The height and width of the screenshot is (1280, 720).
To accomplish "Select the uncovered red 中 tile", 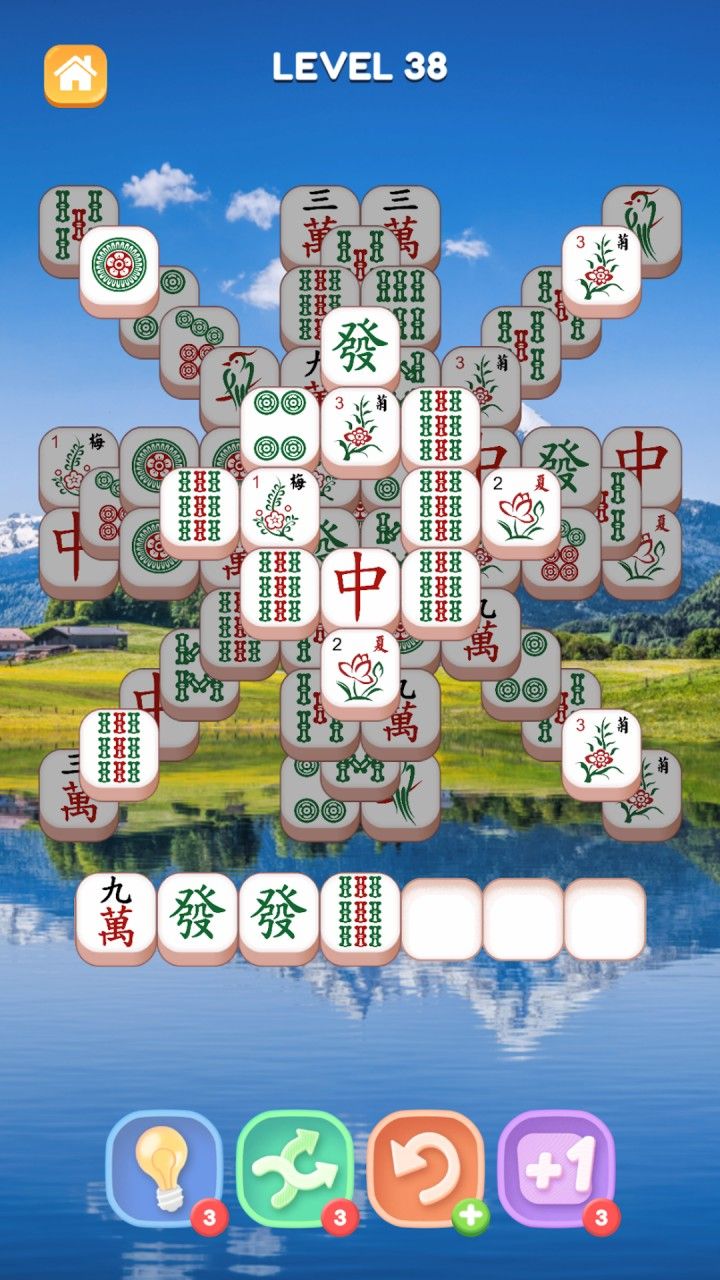I will click(360, 586).
